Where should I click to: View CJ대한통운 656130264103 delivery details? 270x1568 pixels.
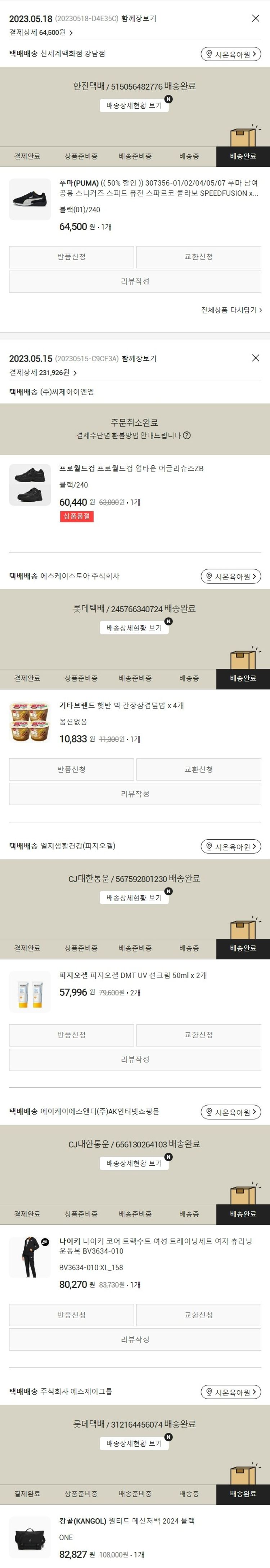134,1163
